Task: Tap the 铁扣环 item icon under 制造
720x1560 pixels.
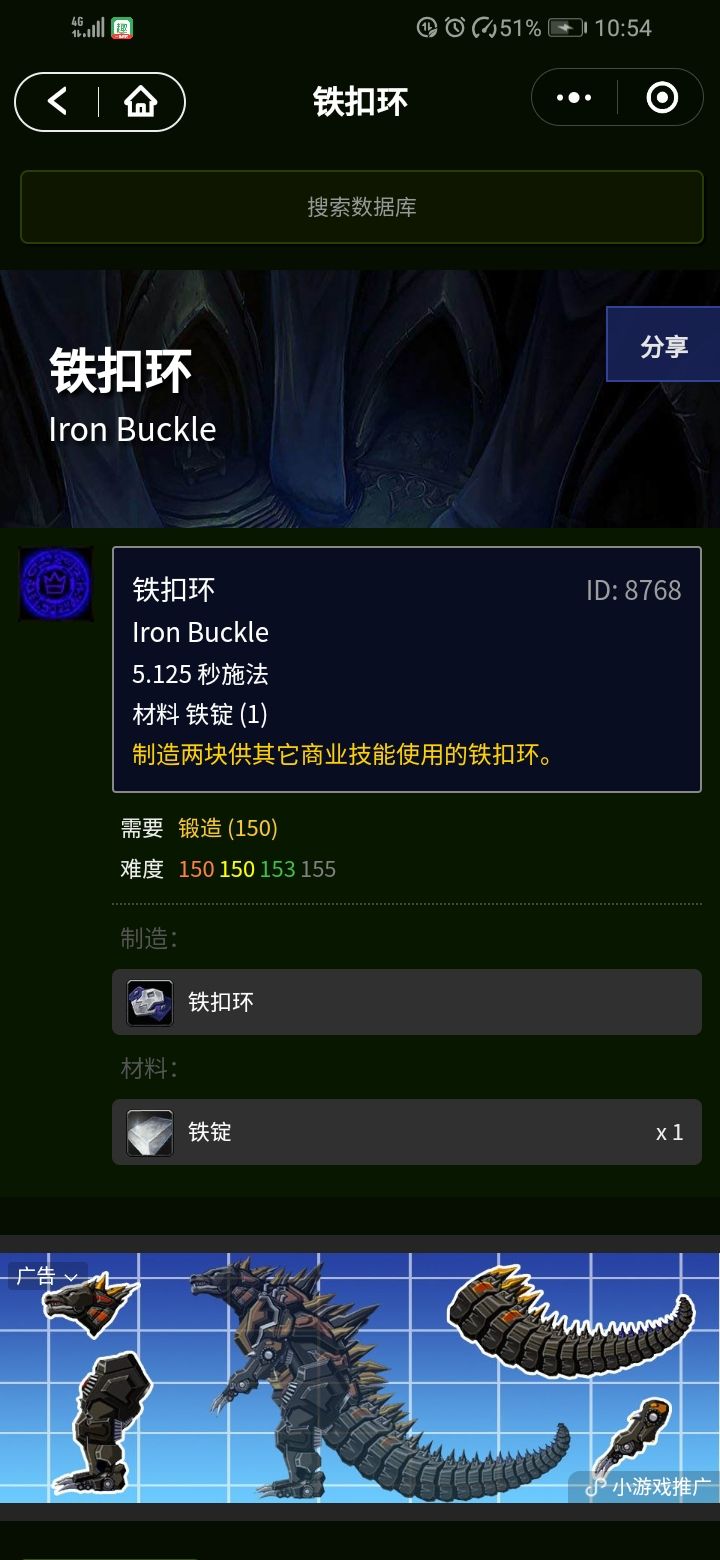Action: pyautogui.click(x=148, y=1002)
